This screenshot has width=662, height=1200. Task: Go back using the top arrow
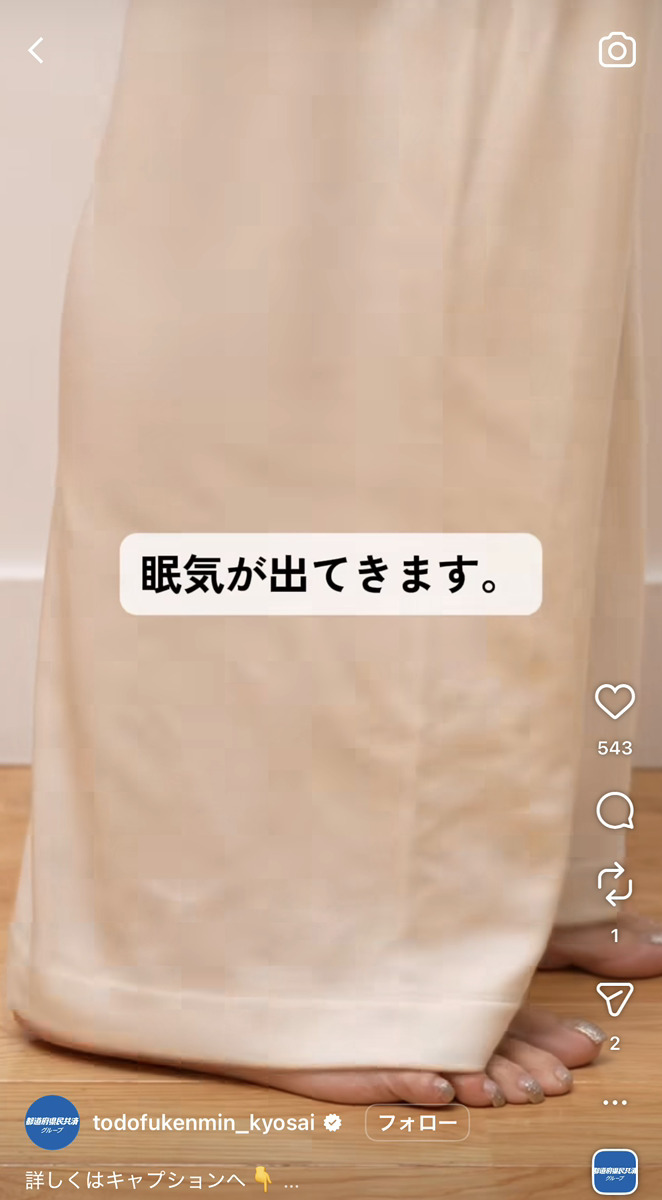(36, 50)
